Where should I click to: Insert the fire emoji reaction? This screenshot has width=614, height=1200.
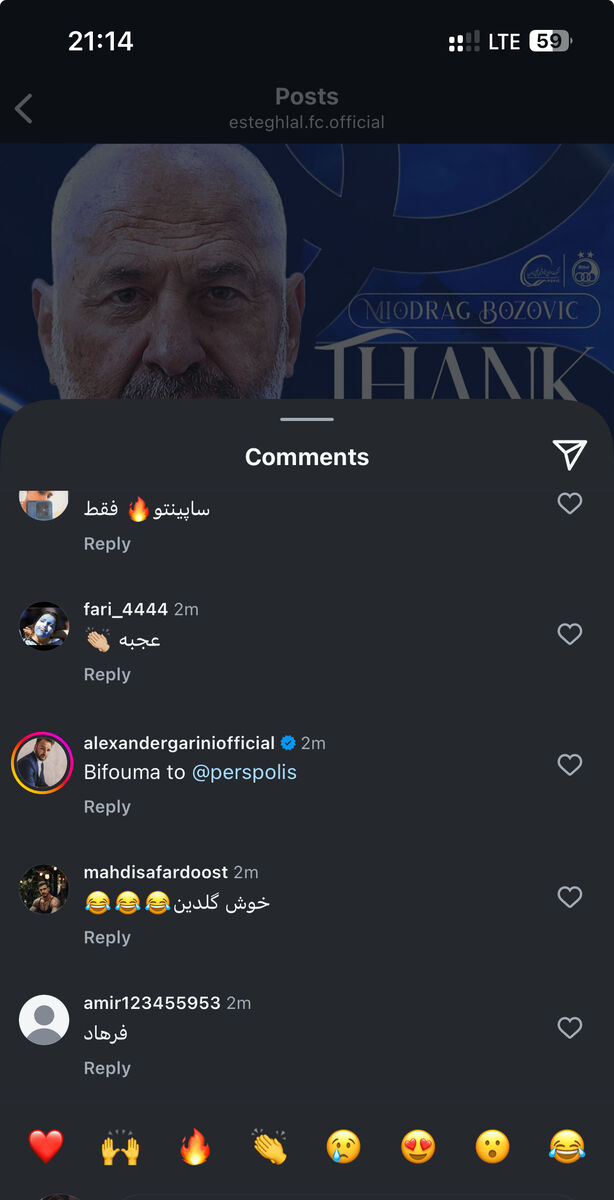(x=195, y=1146)
